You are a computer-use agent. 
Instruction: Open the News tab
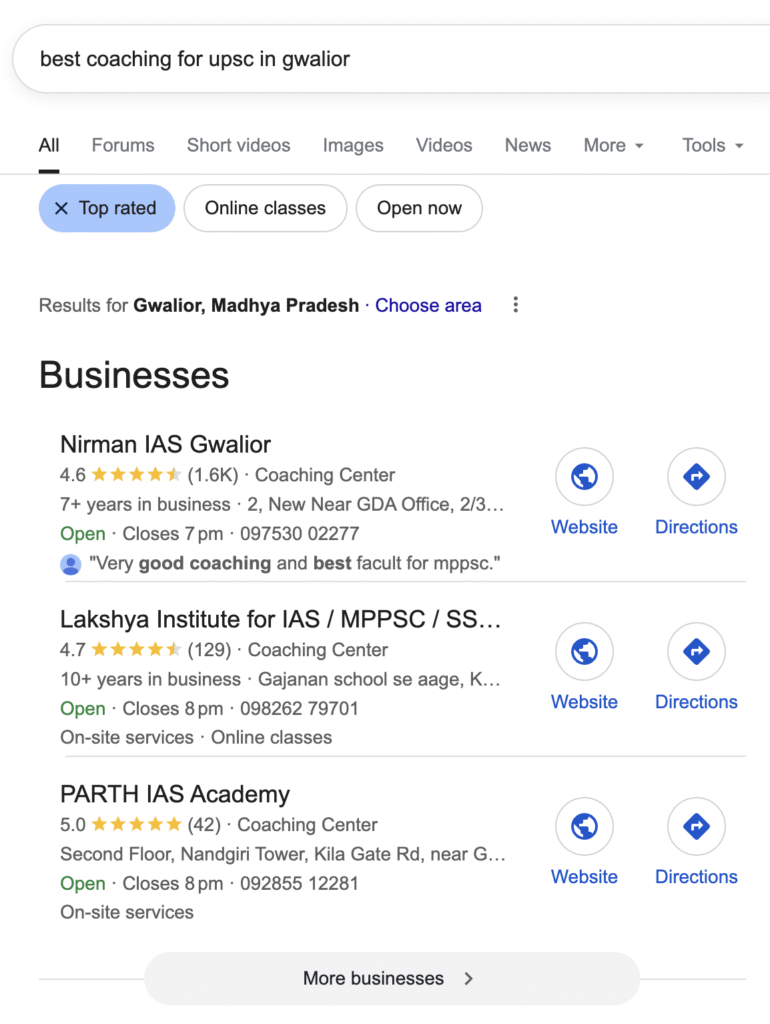click(528, 145)
